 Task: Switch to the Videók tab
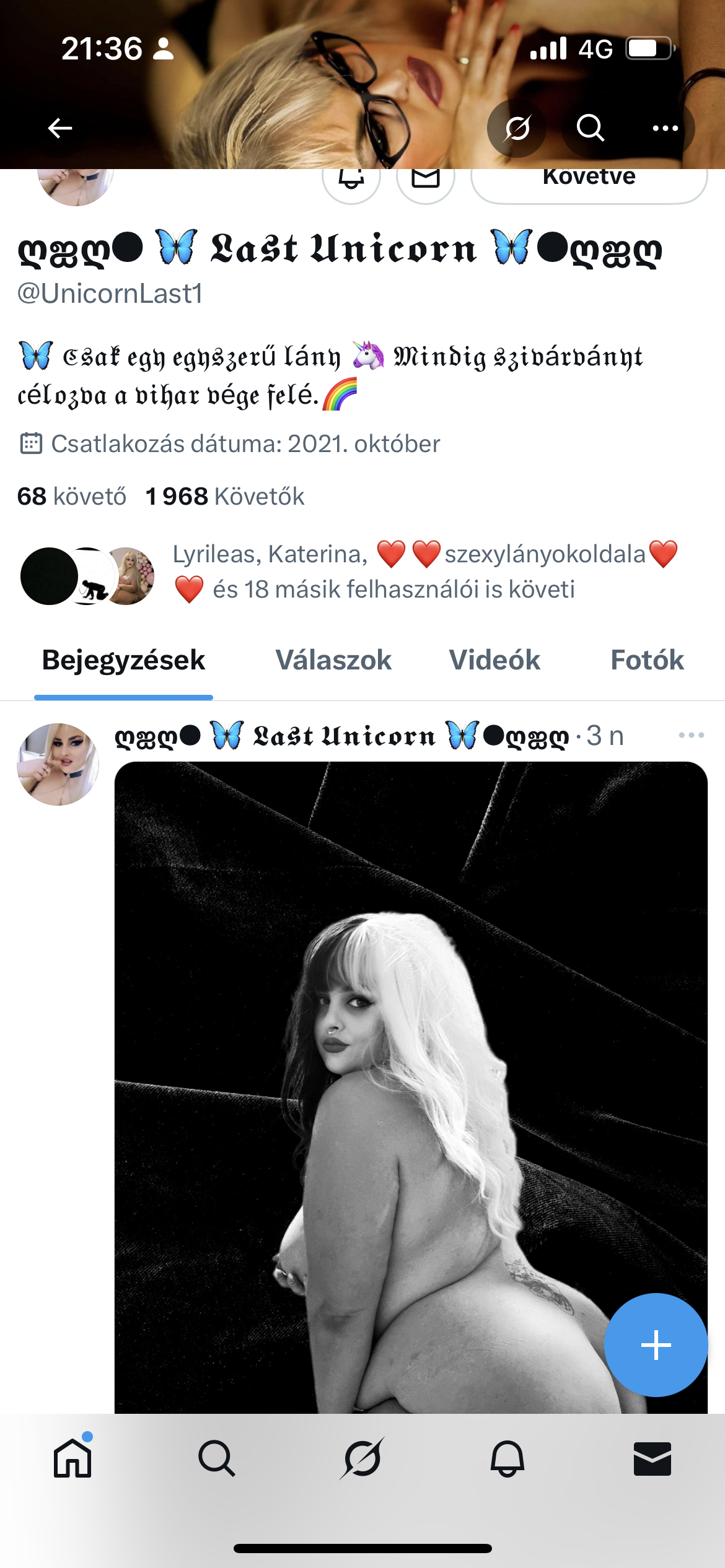[x=494, y=660]
